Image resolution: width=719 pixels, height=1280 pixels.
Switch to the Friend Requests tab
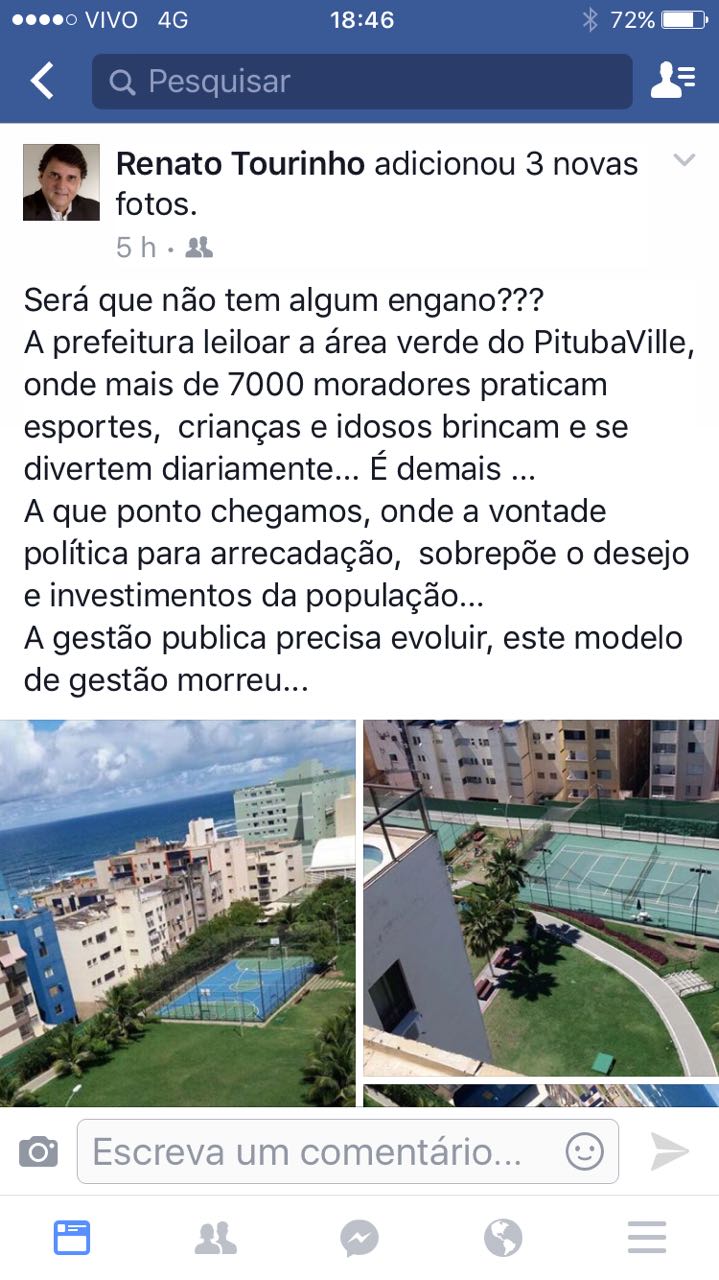[x=215, y=1238]
